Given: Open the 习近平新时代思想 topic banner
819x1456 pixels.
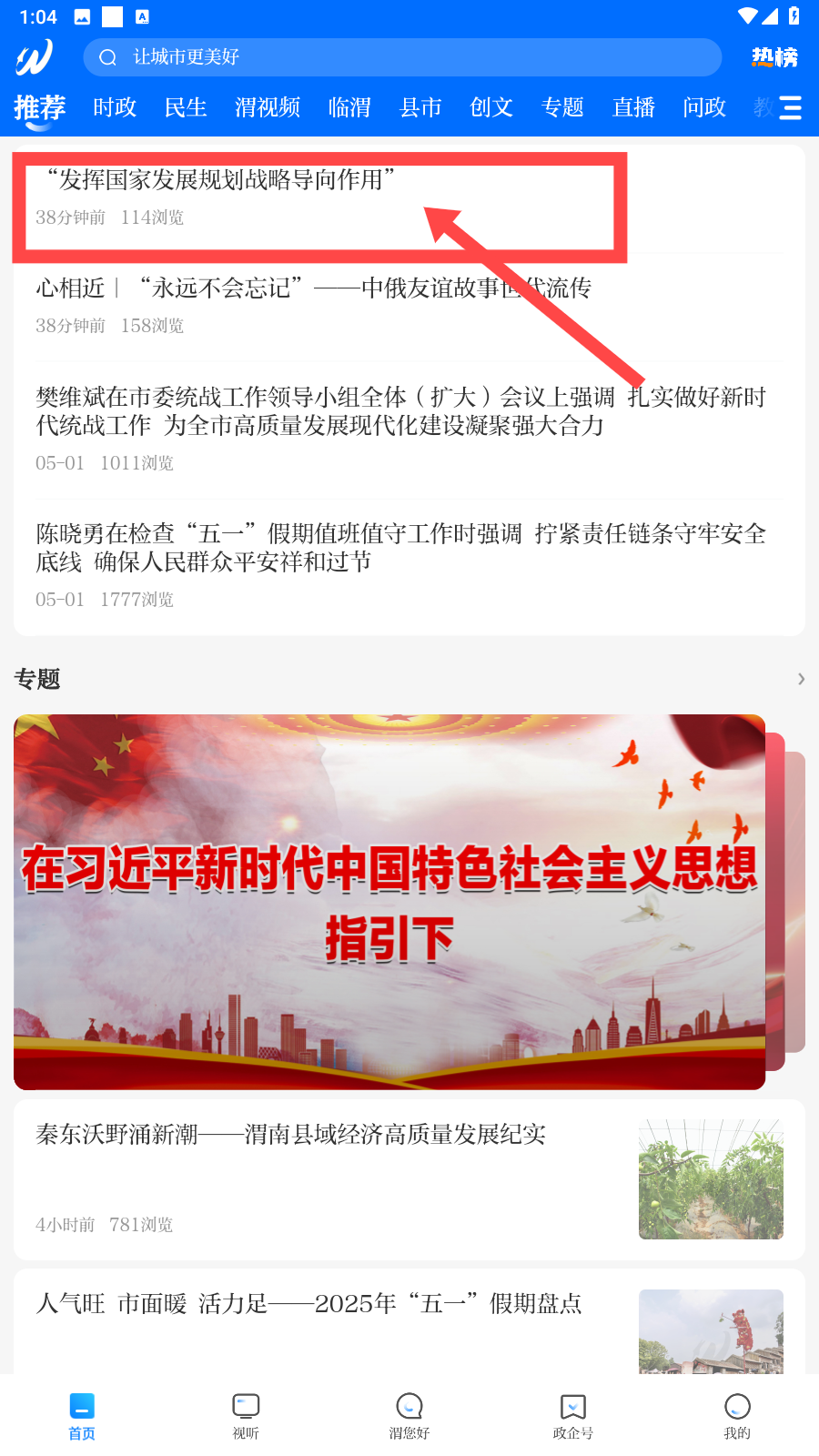Looking at the screenshot, I should [x=389, y=901].
